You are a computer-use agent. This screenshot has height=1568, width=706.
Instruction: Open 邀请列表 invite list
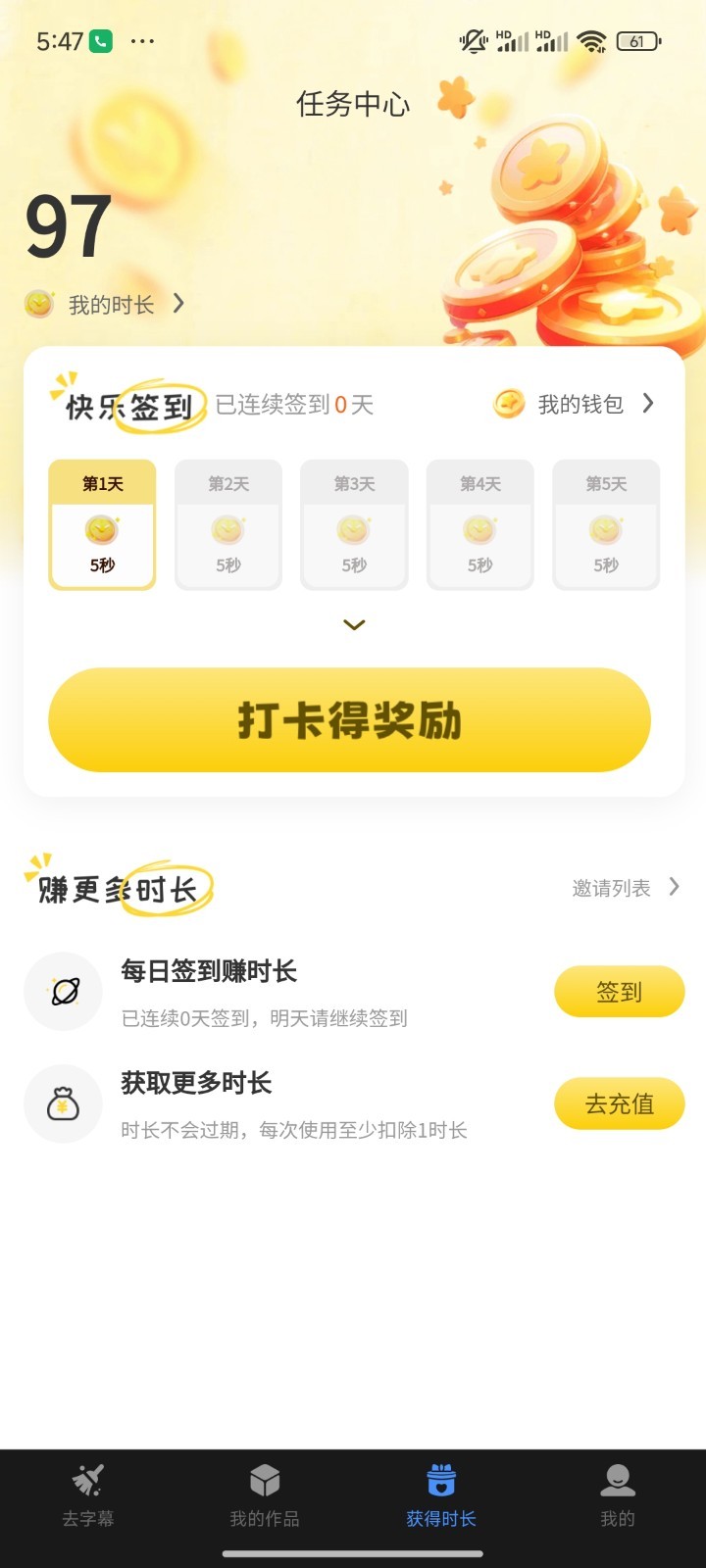[625, 888]
